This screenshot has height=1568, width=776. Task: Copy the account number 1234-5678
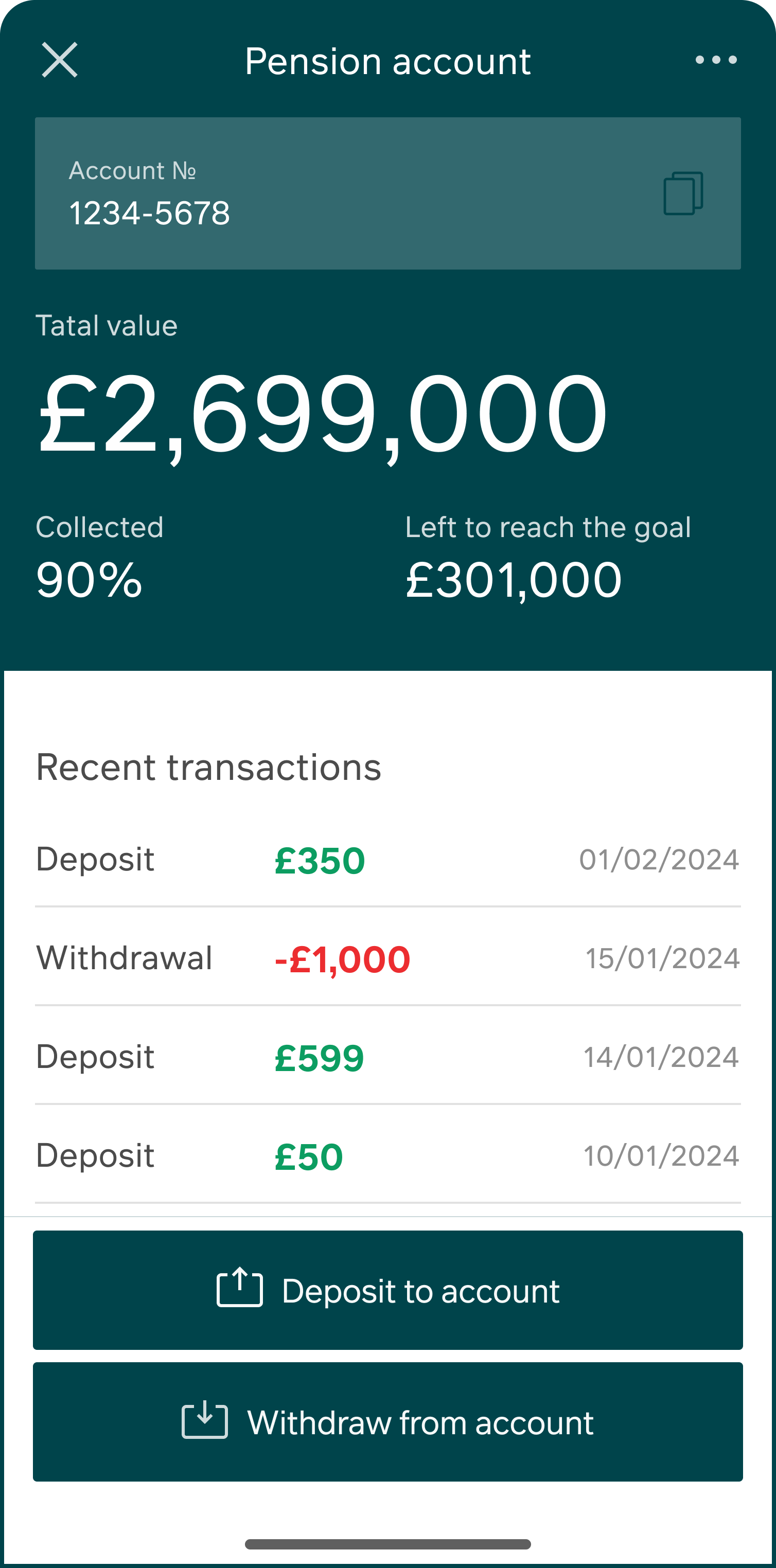coord(683,193)
